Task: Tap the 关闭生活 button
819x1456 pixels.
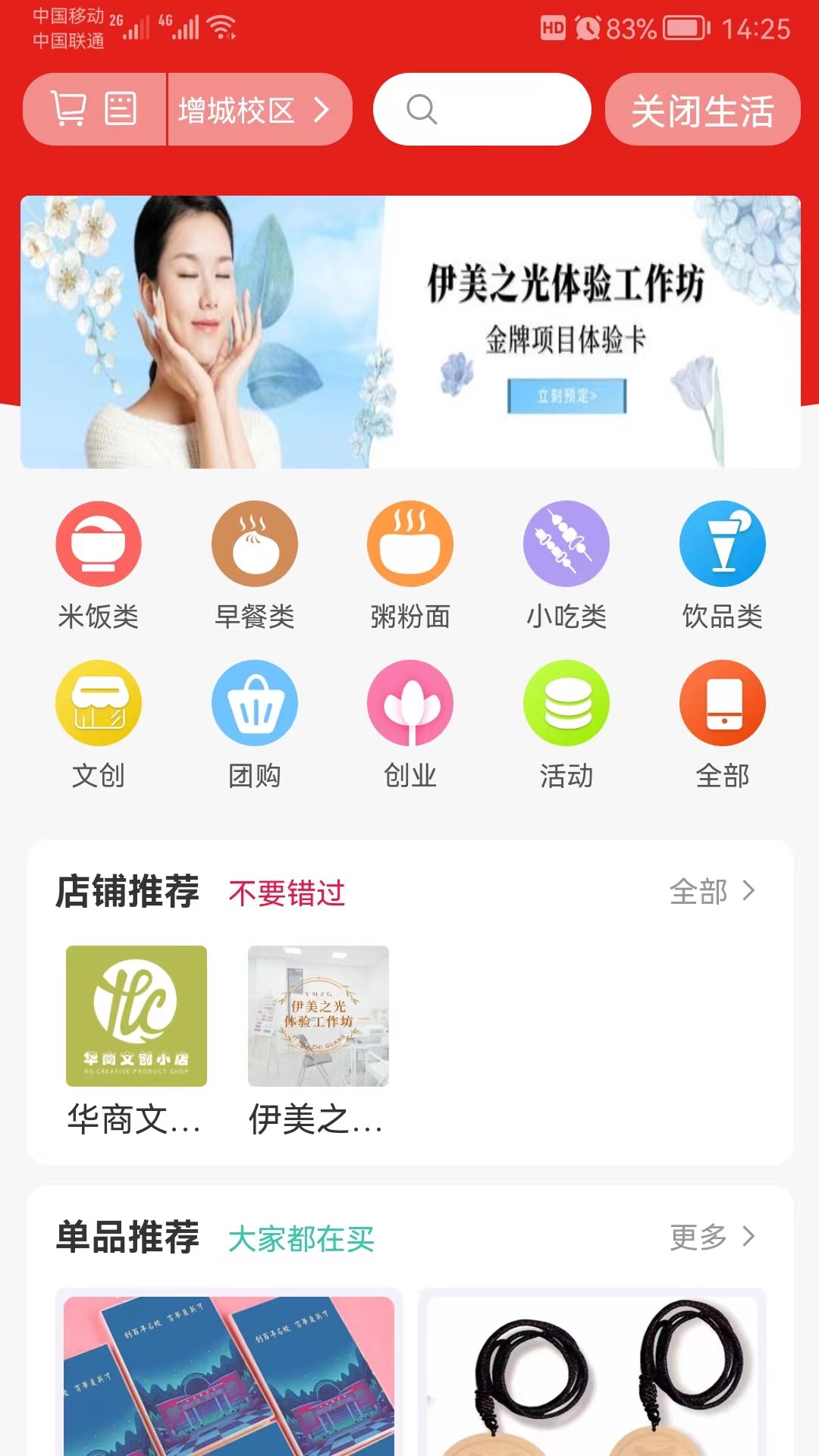Action: 702,110
